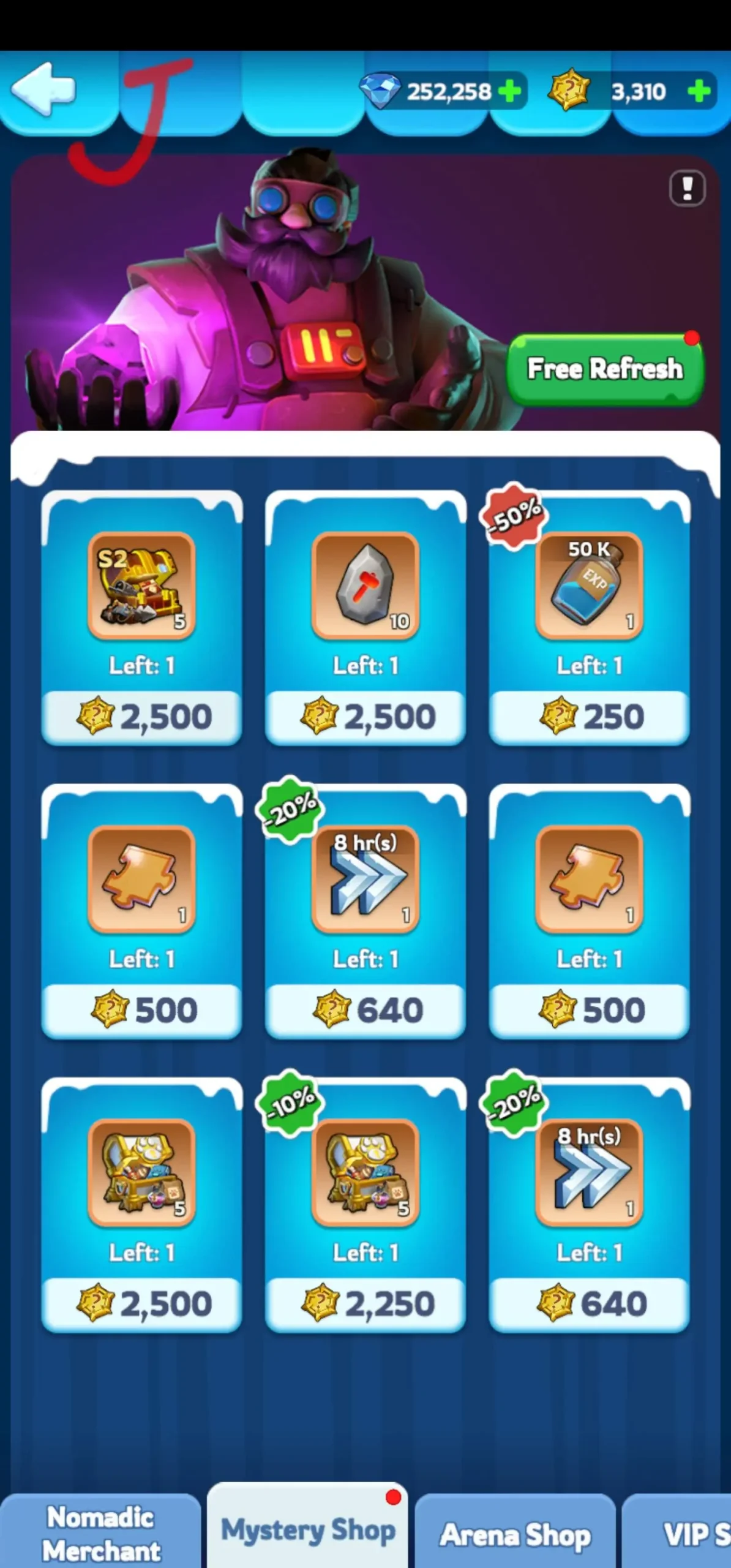731x1568 pixels.
Task: Tap the Free Refresh button
Action: coord(605,369)
